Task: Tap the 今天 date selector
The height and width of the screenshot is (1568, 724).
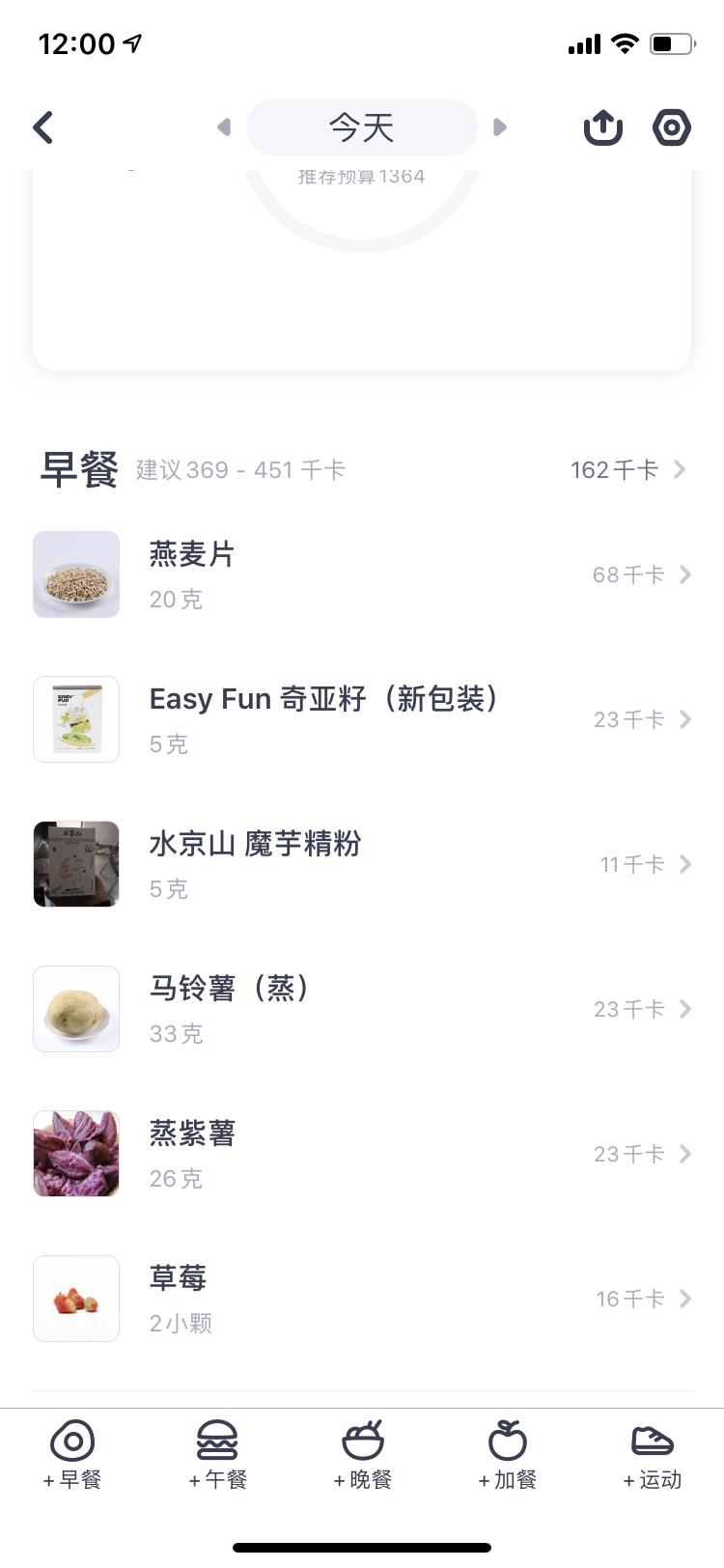Action: tap(362, 126)
